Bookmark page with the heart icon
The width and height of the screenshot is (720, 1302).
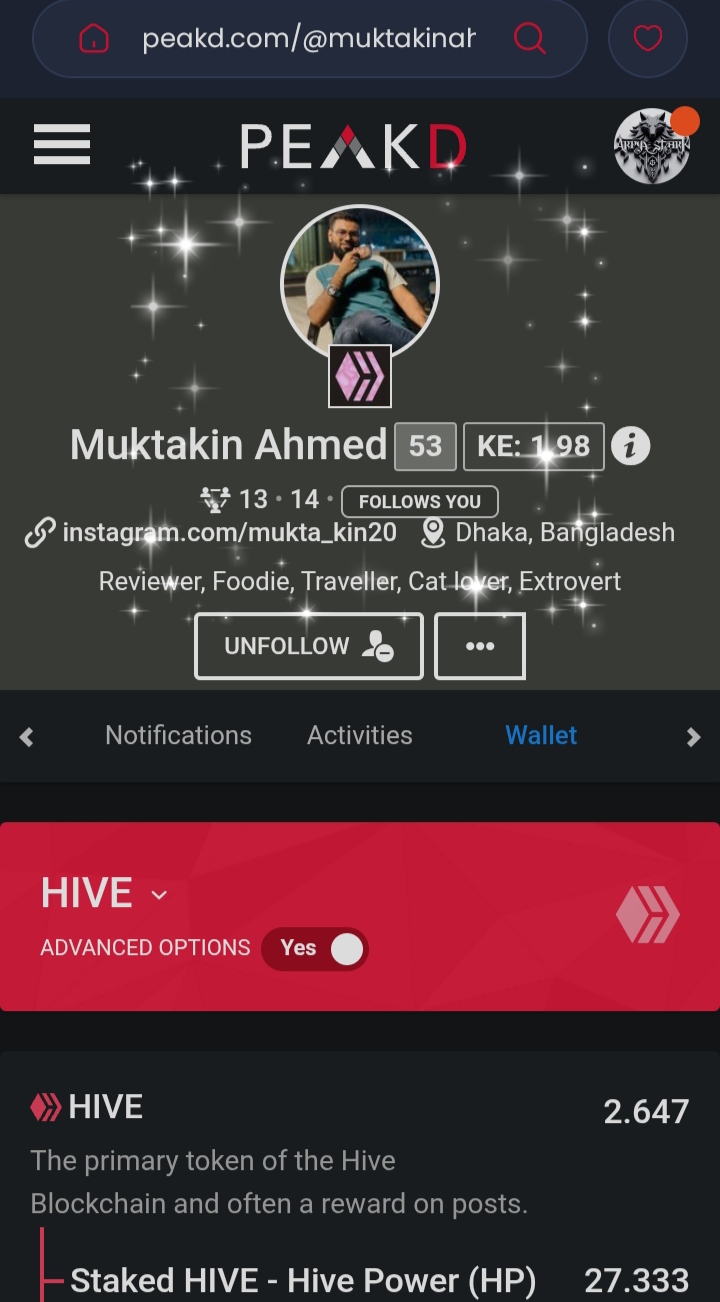(x=648, y=39)
